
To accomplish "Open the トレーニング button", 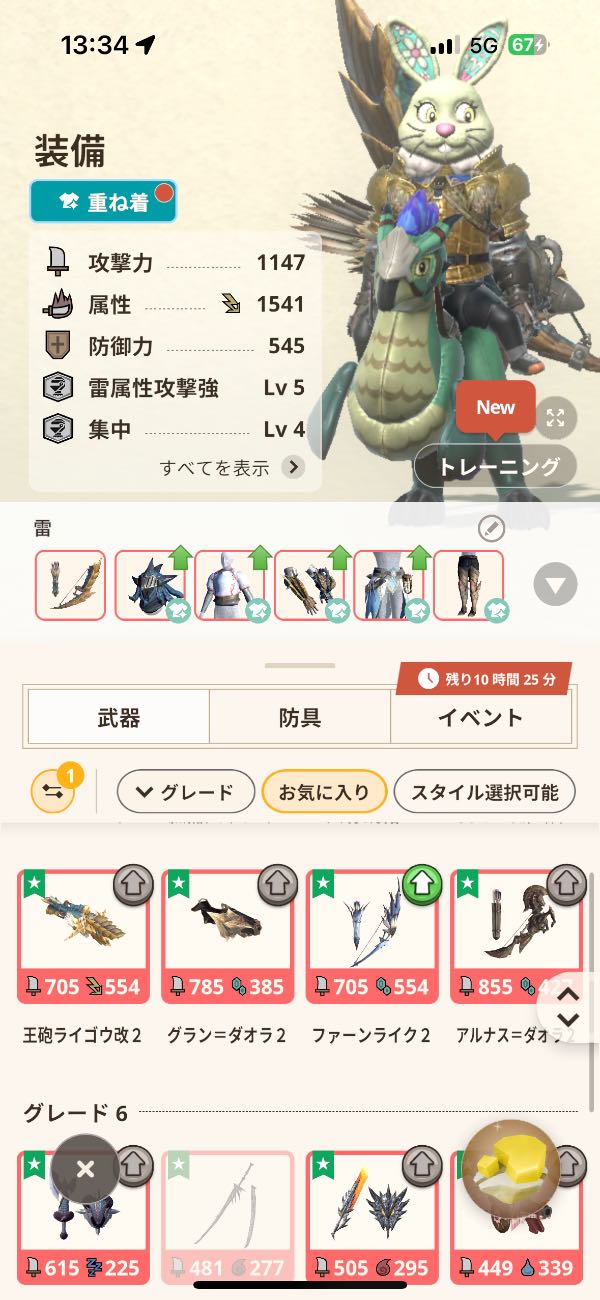I will [x=495, y=466].
